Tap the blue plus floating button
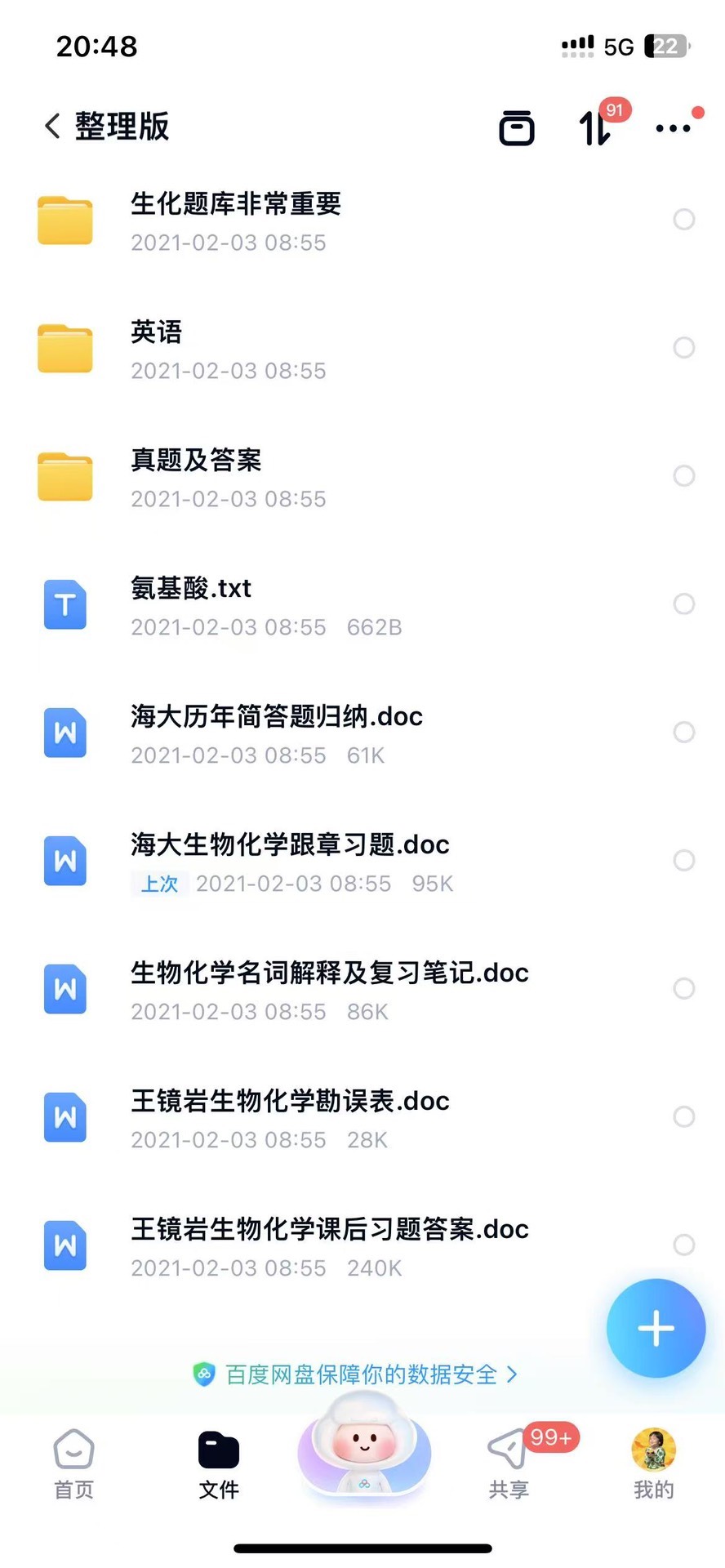 (656, 1328)
